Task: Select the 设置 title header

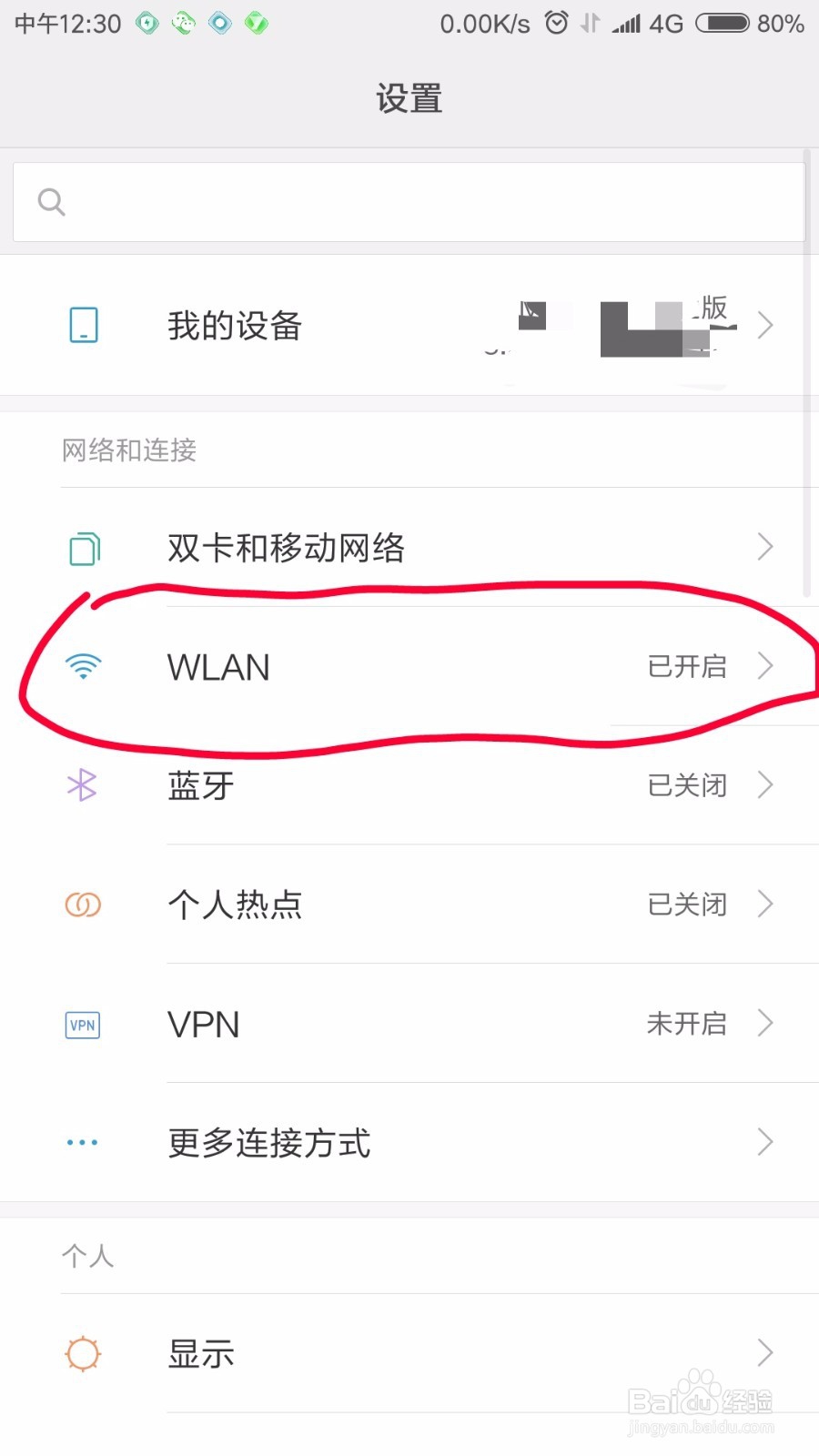Action: [x=409, y=96]
